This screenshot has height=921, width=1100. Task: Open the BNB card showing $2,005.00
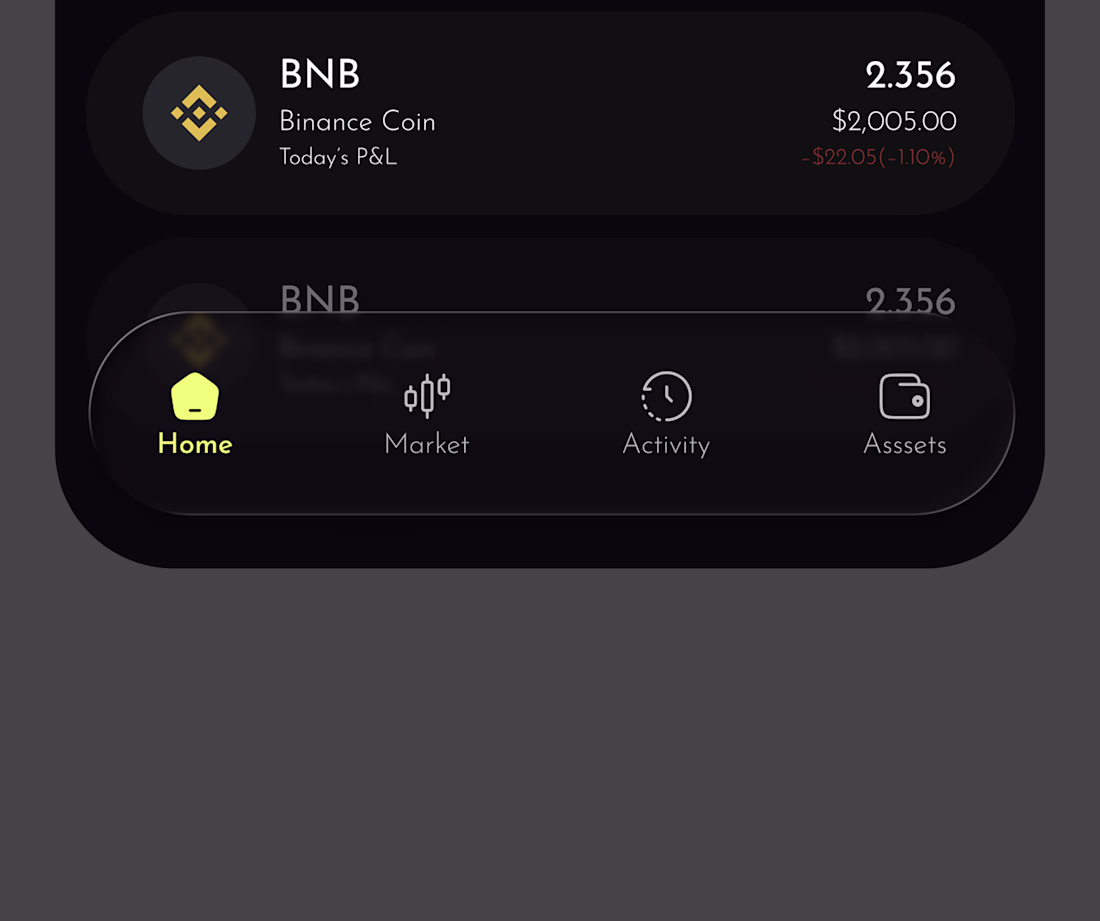550,113
